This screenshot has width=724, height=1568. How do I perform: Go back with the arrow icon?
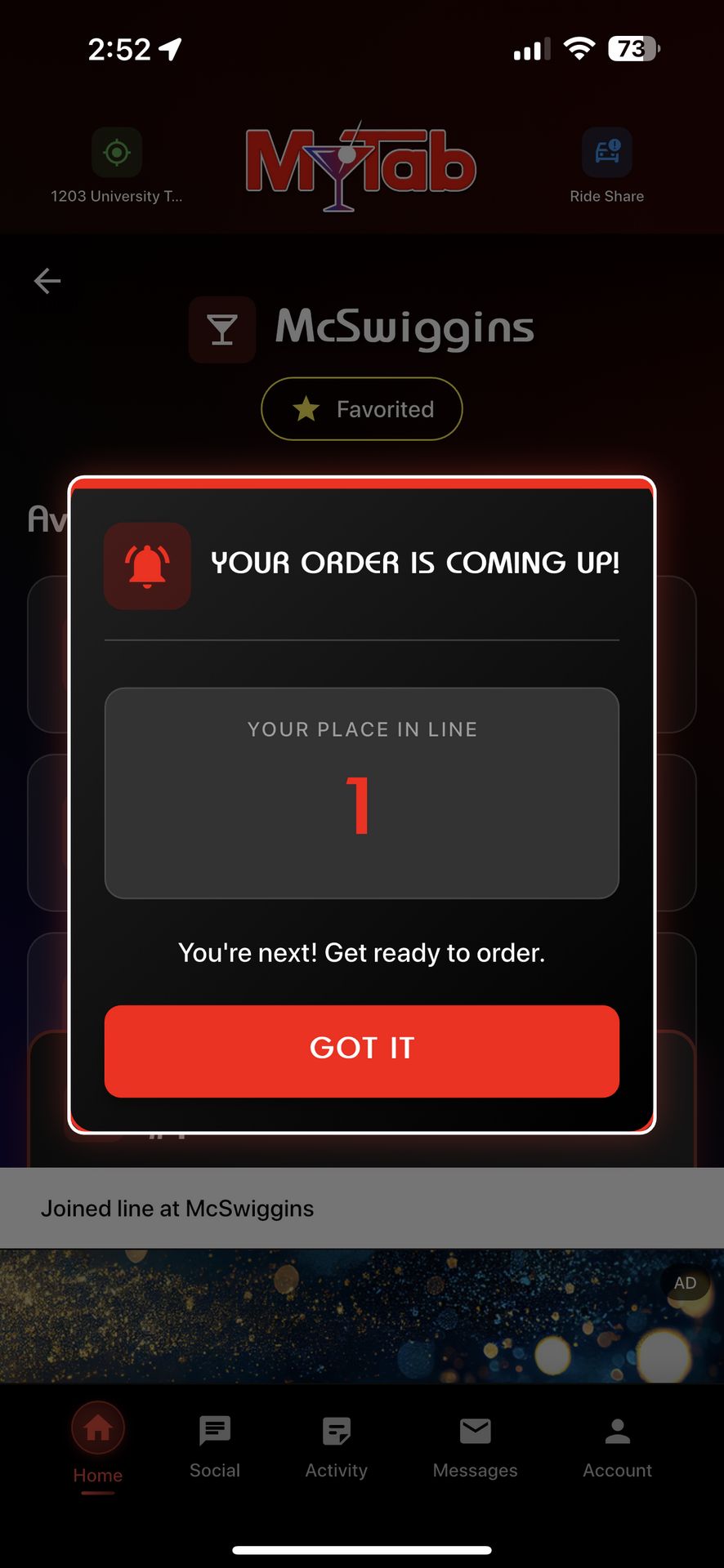47,281
